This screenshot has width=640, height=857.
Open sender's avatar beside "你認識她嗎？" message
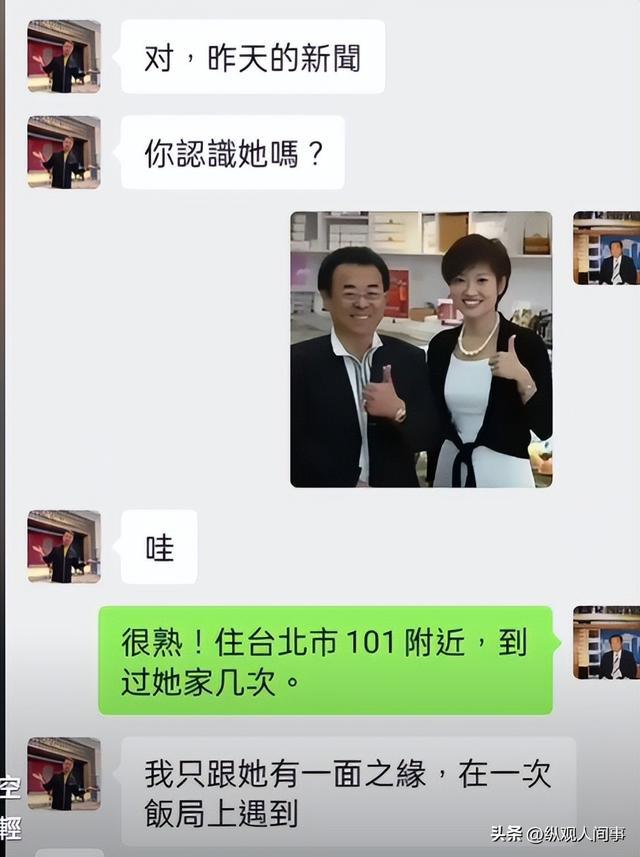64,152
